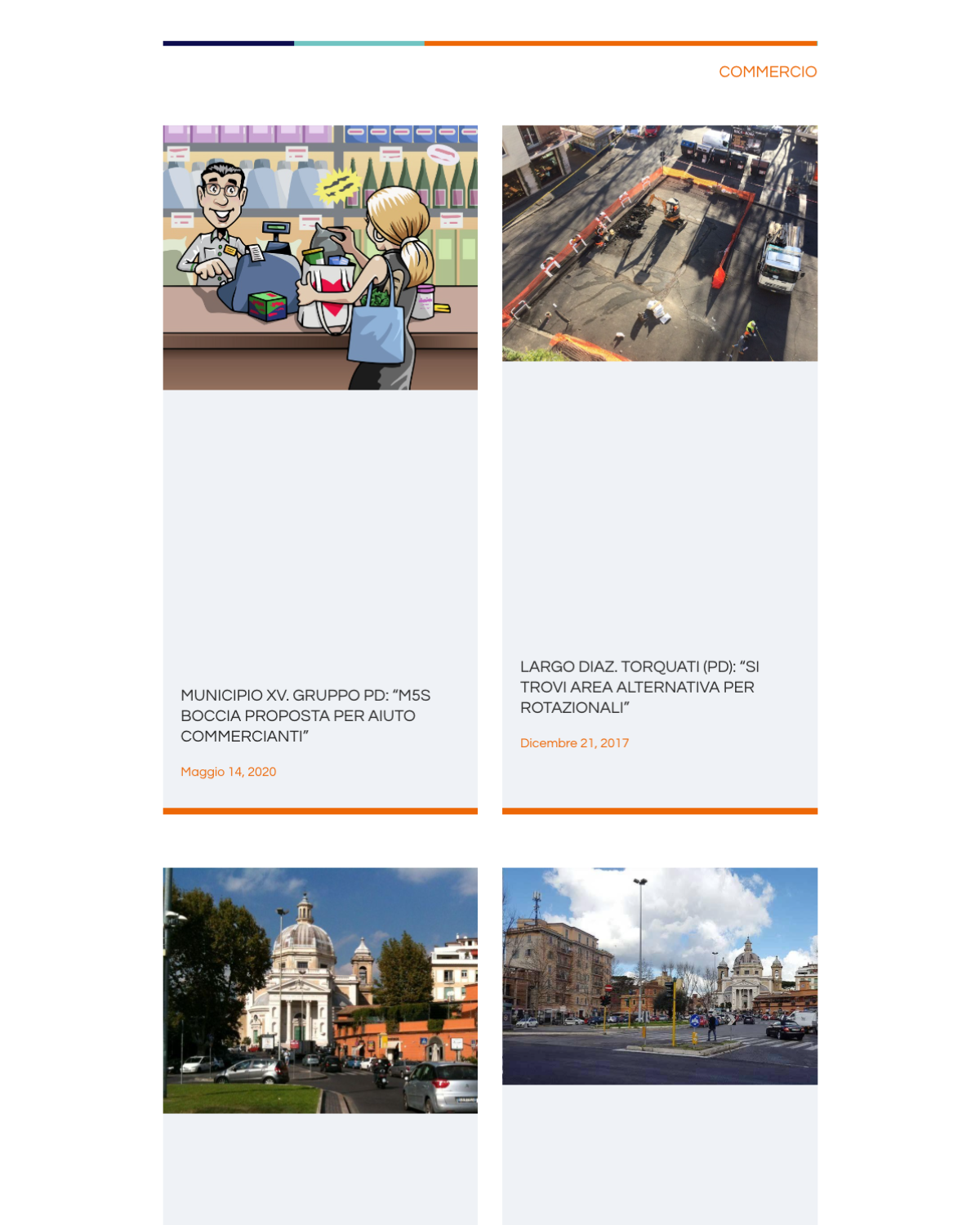Open the card with the street intersection photo

(x=659, y=976)
